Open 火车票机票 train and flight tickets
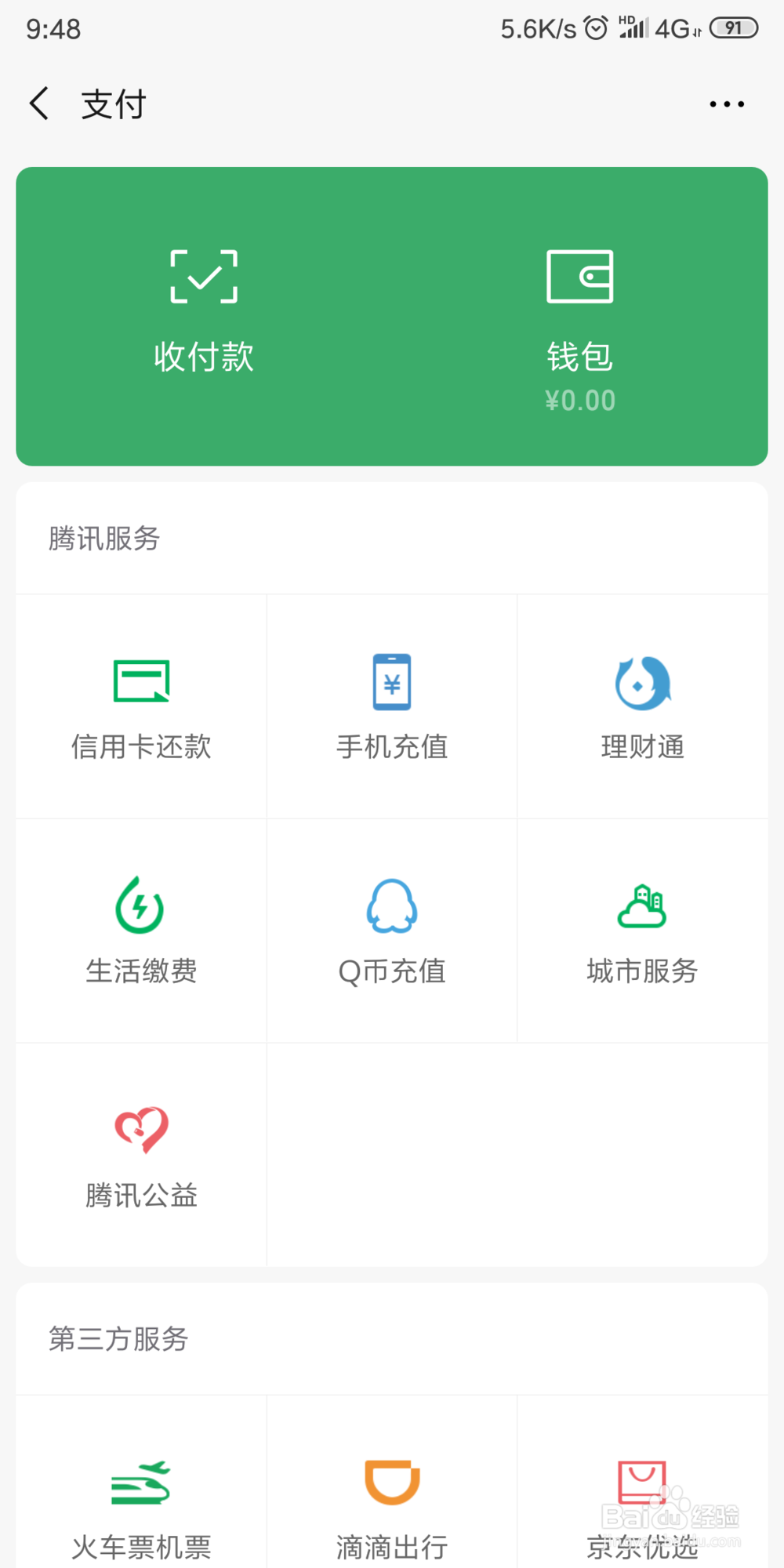Screen dimensions: 784x1568 tap(140, 1497)
